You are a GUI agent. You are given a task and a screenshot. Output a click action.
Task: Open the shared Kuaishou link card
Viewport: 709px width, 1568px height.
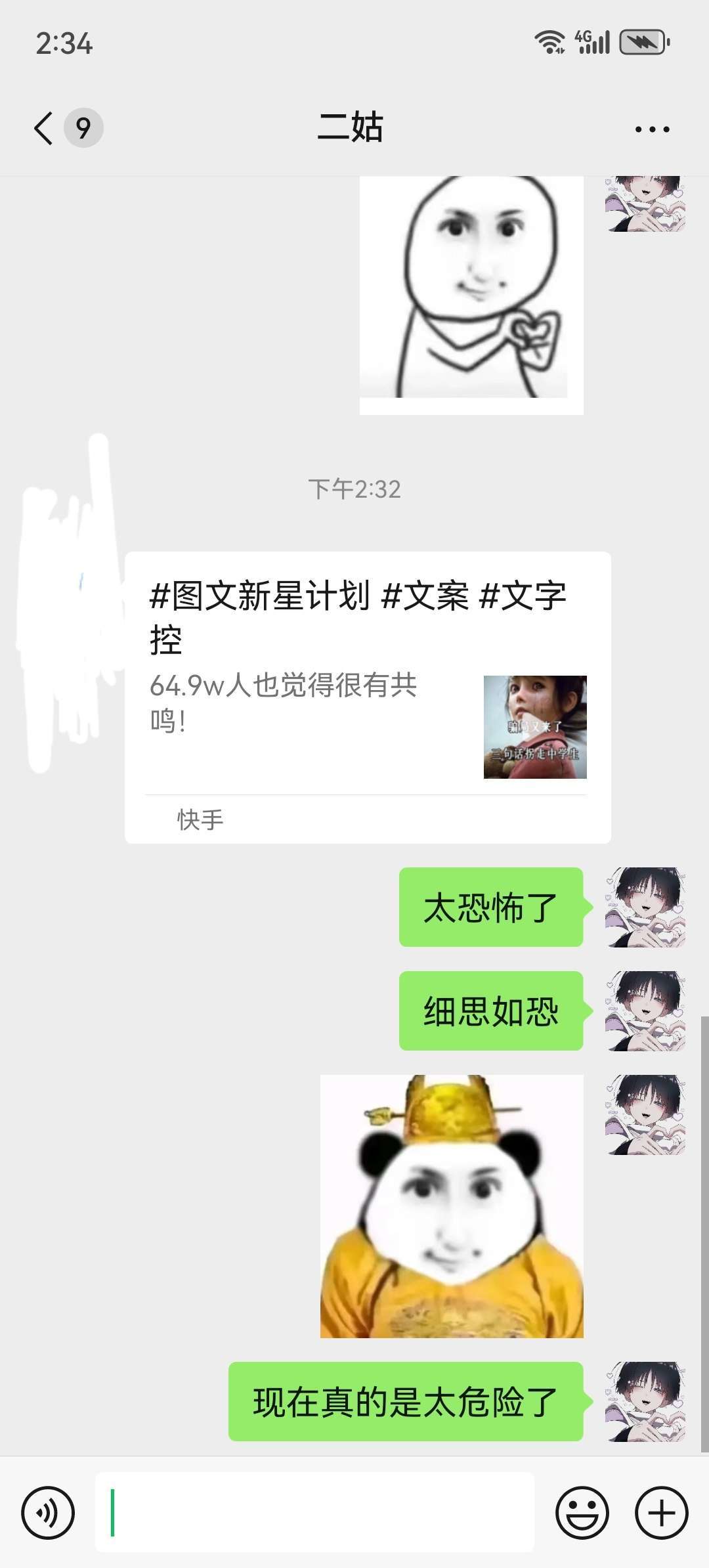(368, 697)
